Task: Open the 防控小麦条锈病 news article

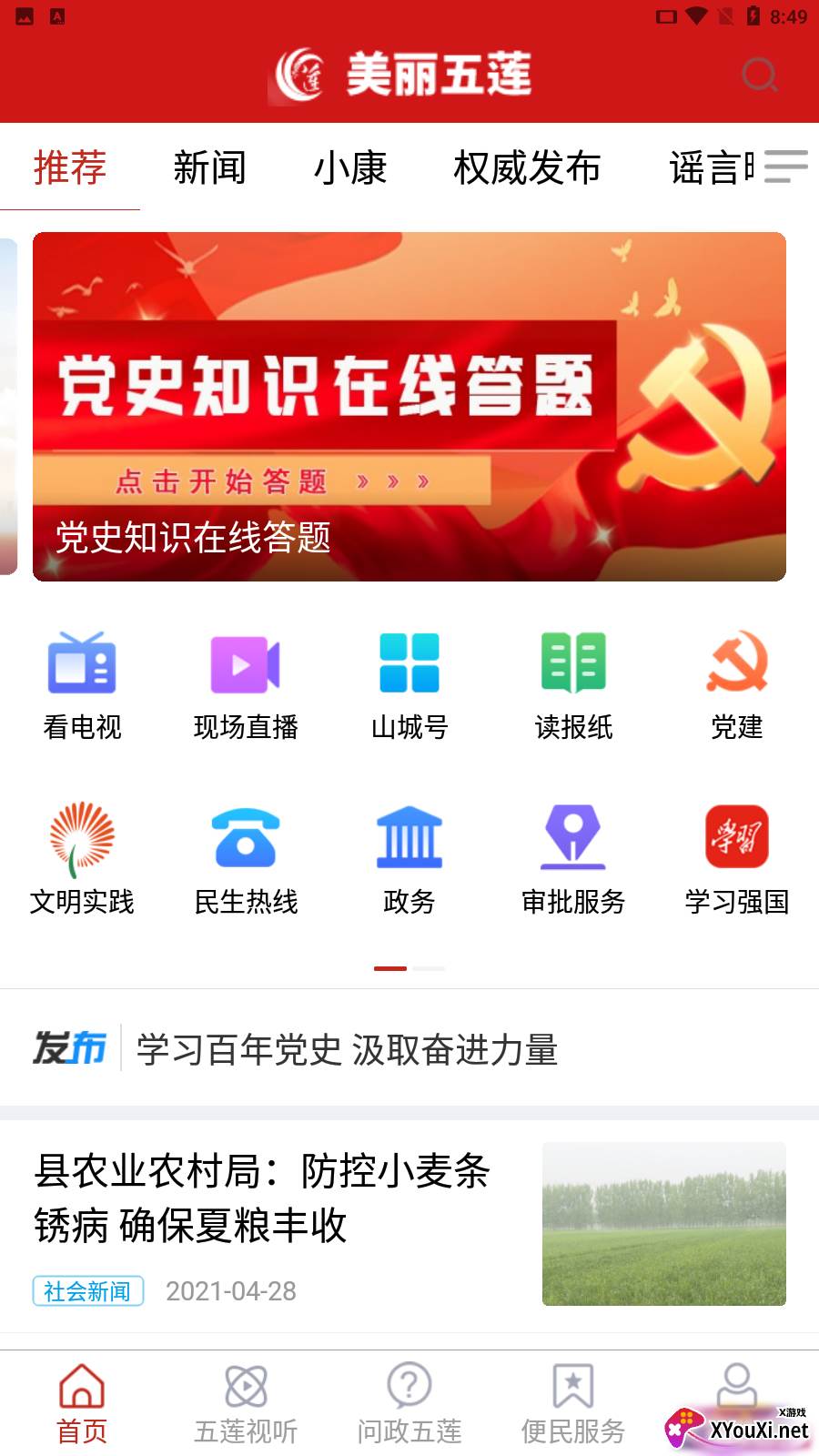Action: (x=409, y=1224)
